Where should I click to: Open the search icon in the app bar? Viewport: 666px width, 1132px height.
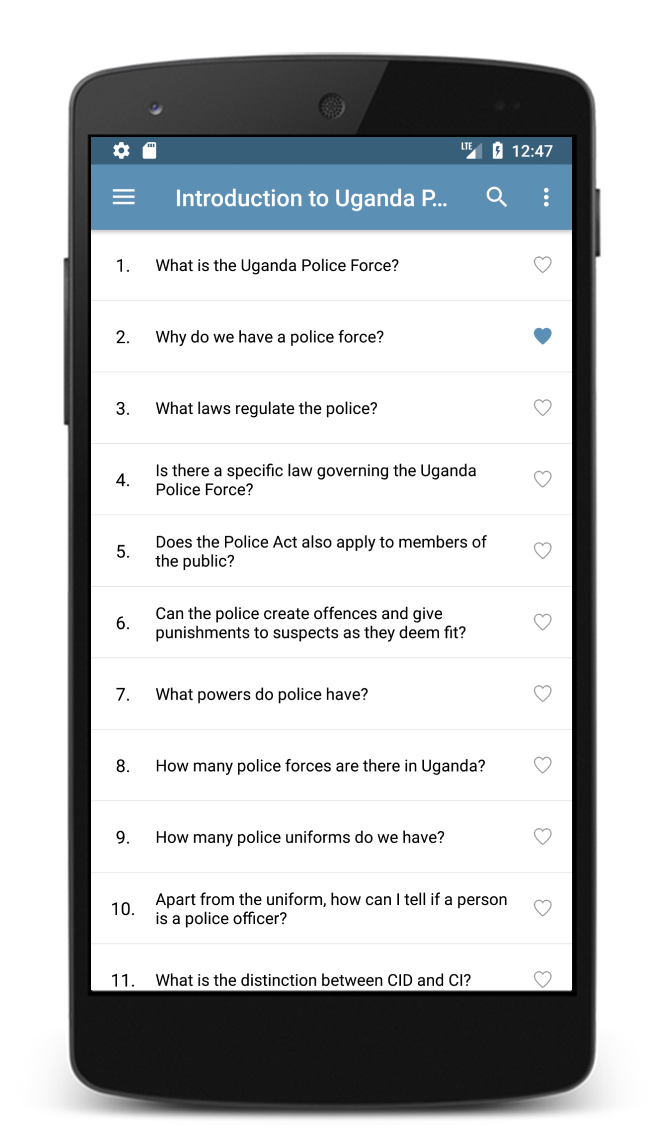pos(496,197)
